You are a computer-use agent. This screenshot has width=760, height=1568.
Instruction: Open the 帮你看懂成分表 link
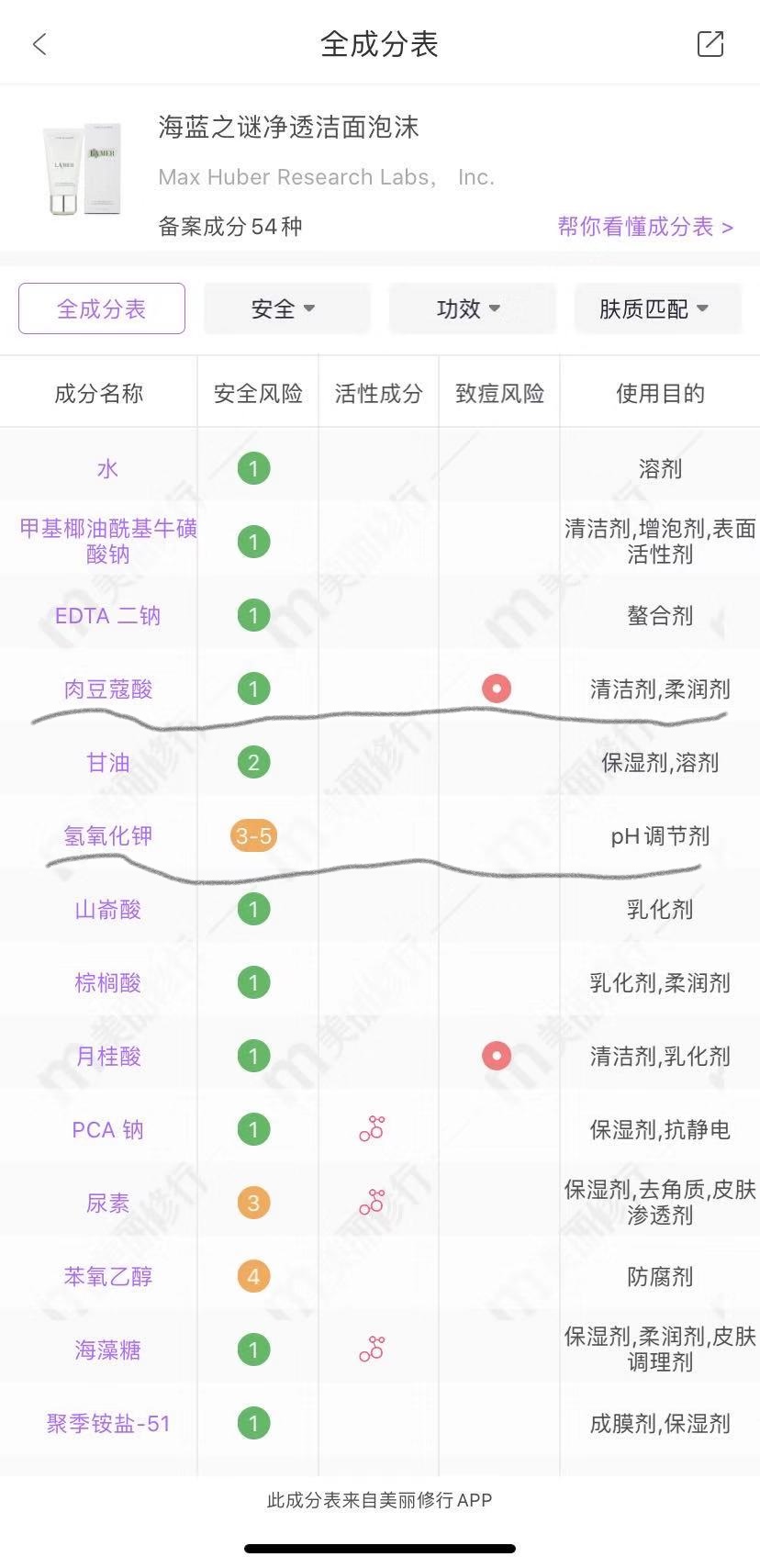point(645,227)
